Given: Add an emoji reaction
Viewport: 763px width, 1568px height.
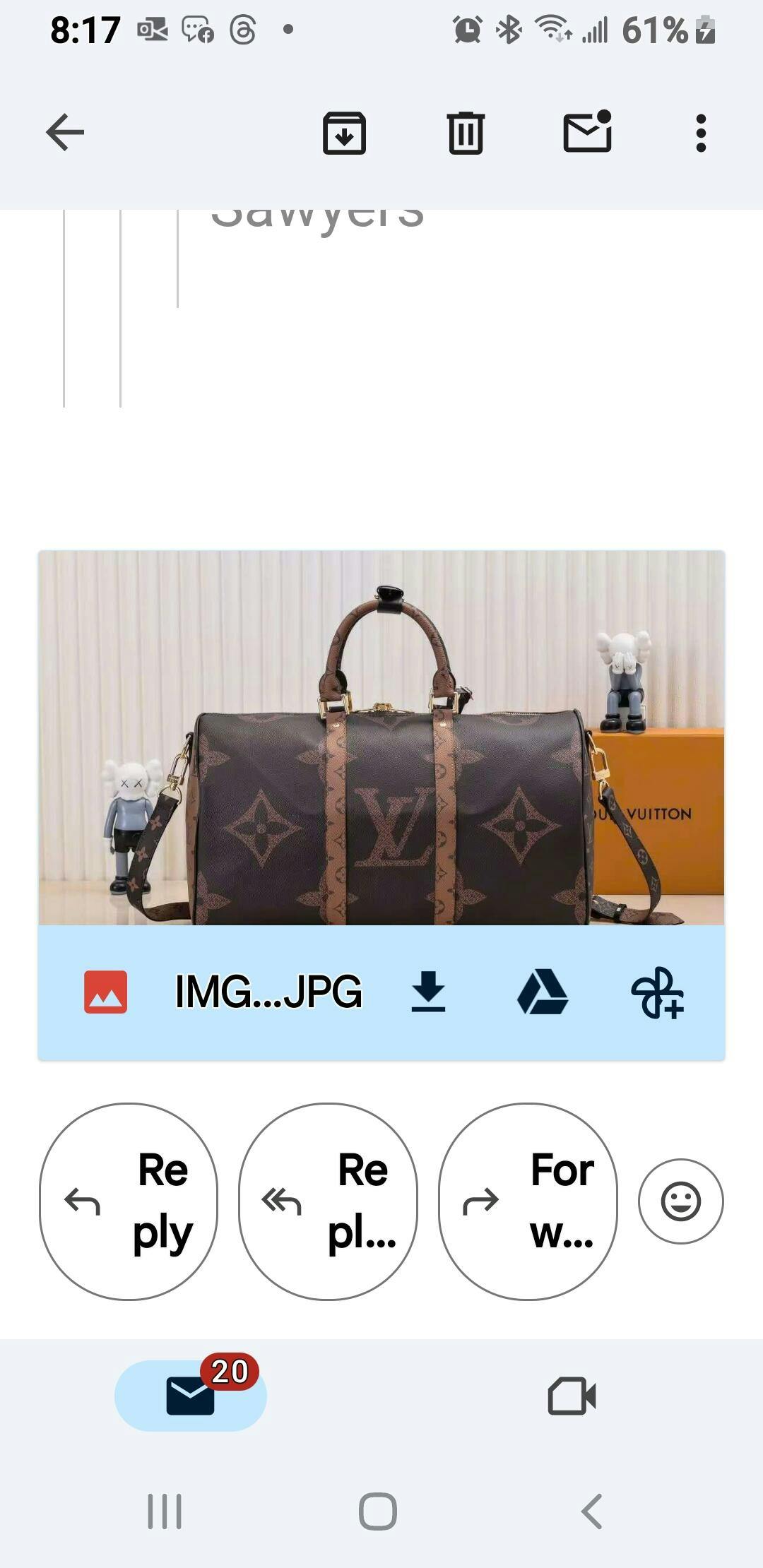Looking at the screenshot, I should [680, 1201].
